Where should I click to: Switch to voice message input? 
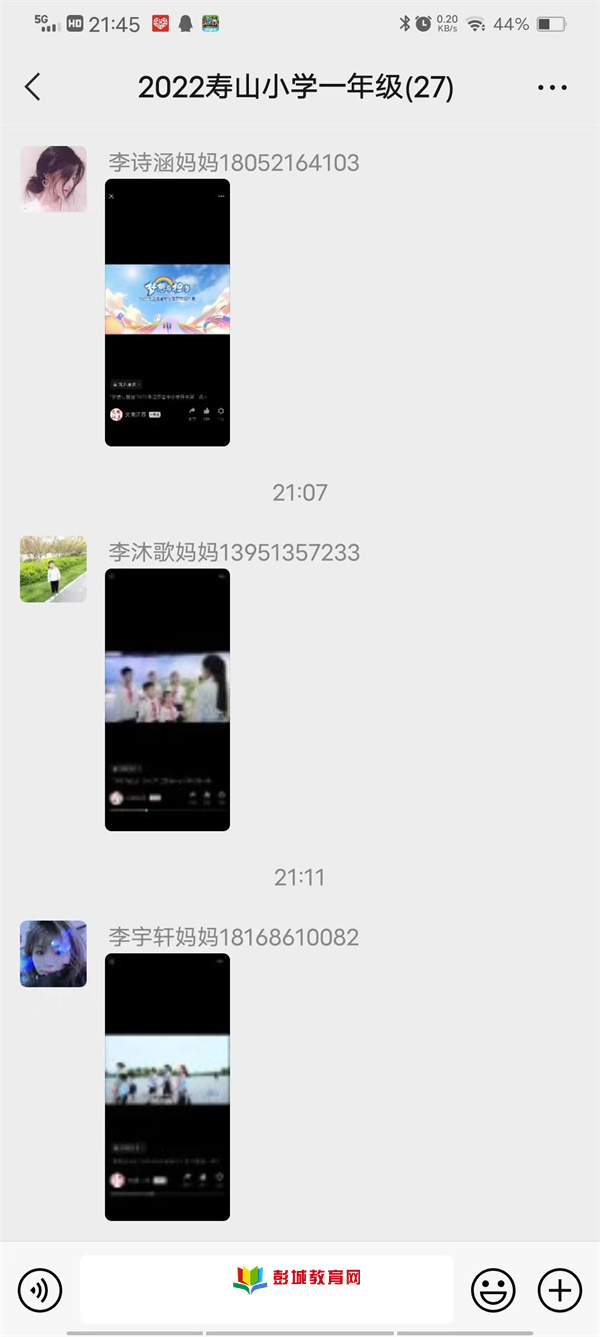pyautogui.click(x=40, y=1290)
